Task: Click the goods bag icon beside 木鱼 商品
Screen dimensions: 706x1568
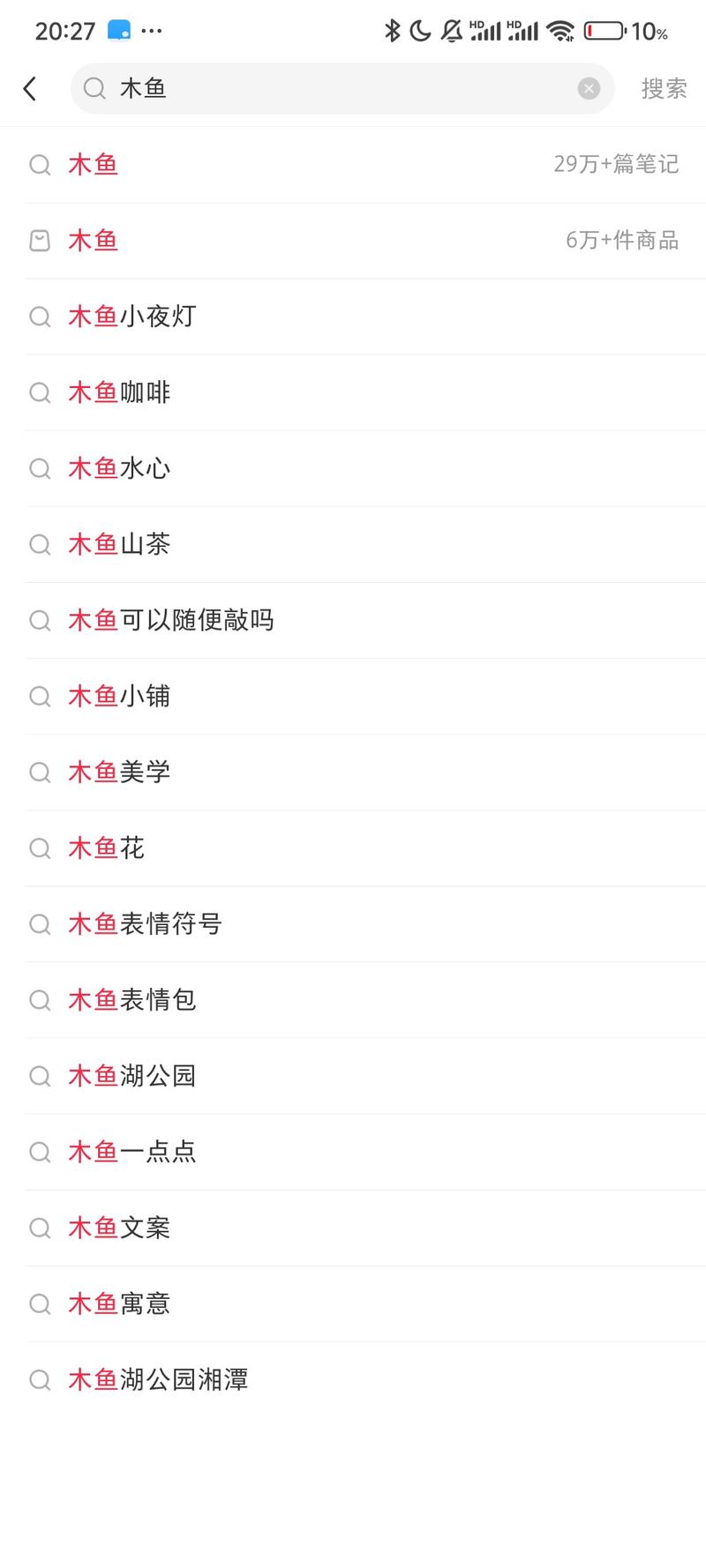Action: 40,240
